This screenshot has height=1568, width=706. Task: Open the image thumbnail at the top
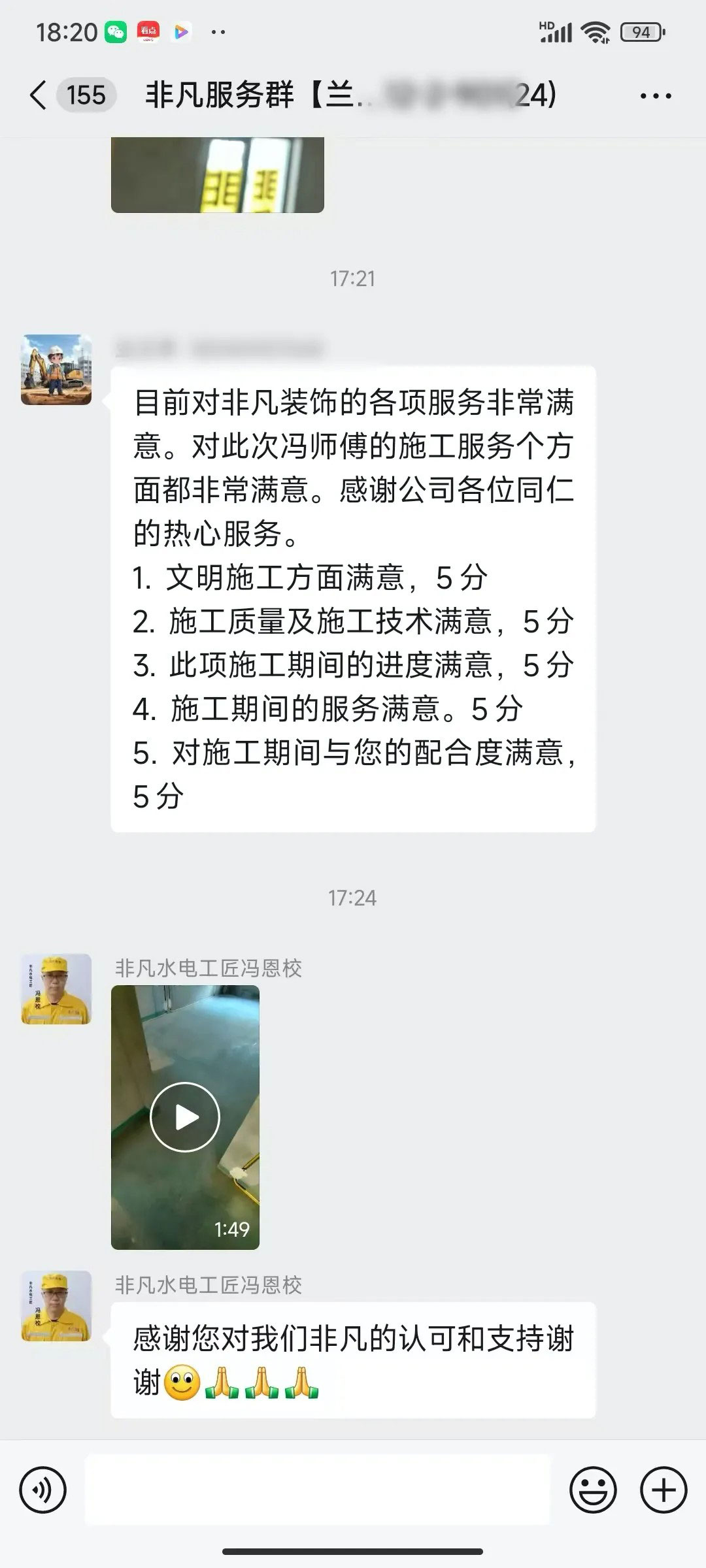tap(217, 175)
